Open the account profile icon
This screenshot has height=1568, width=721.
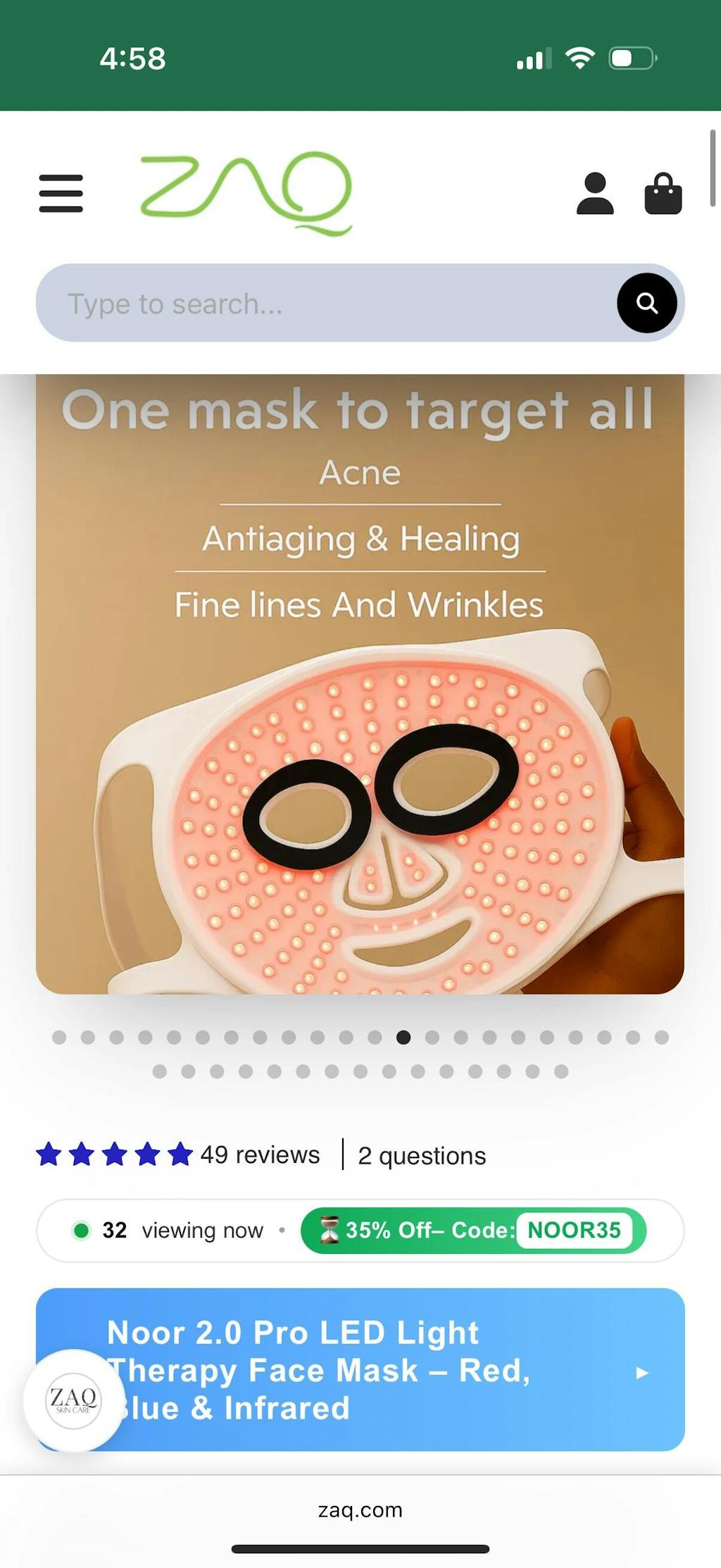point(595,193)
